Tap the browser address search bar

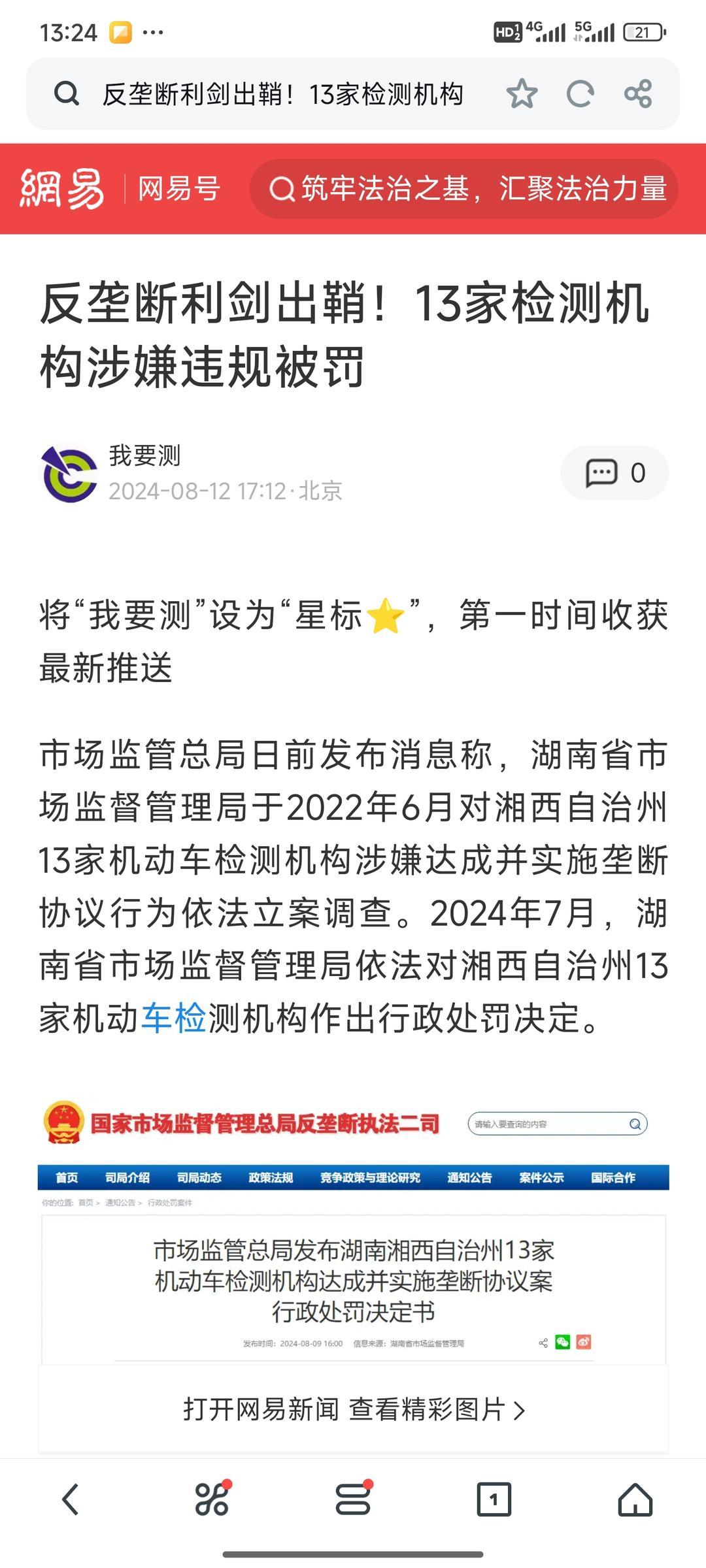point(281,95)
